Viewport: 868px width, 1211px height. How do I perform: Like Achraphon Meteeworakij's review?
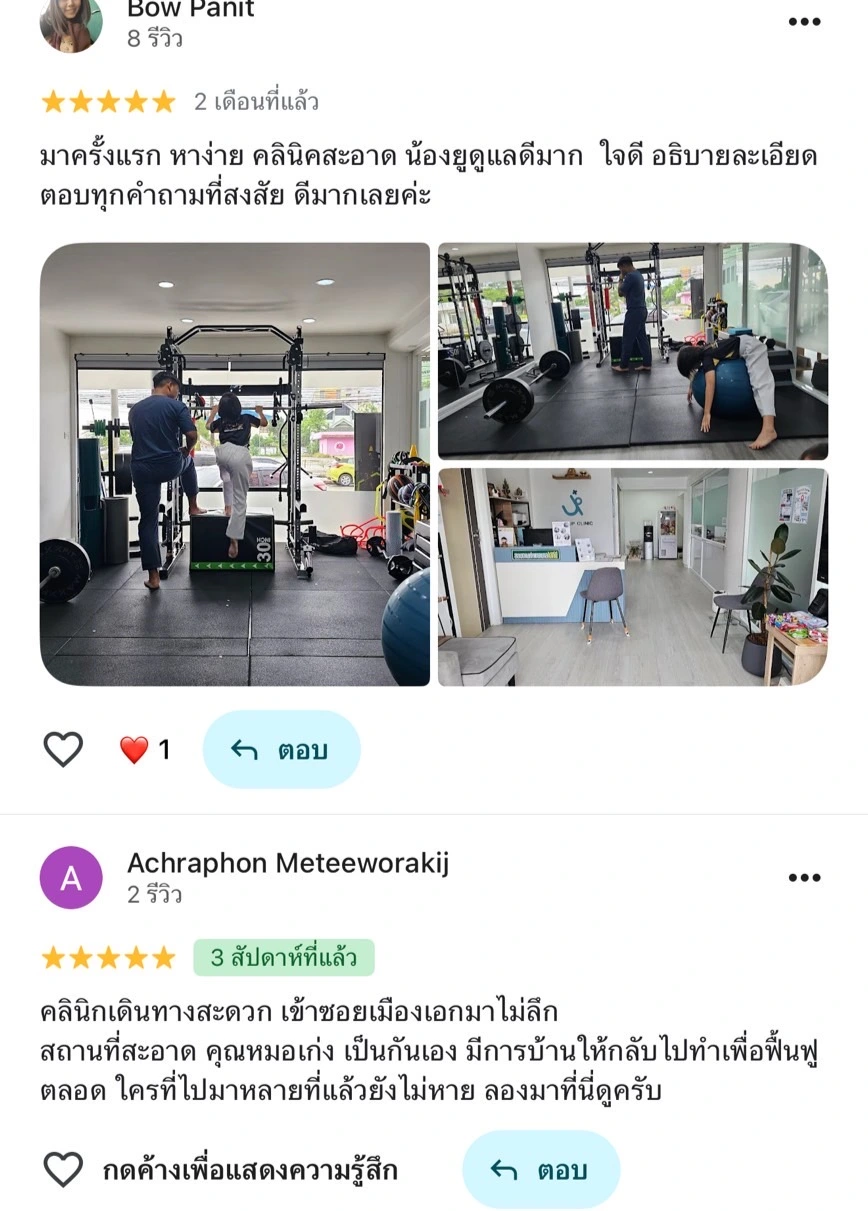[x=63, y=1169]
